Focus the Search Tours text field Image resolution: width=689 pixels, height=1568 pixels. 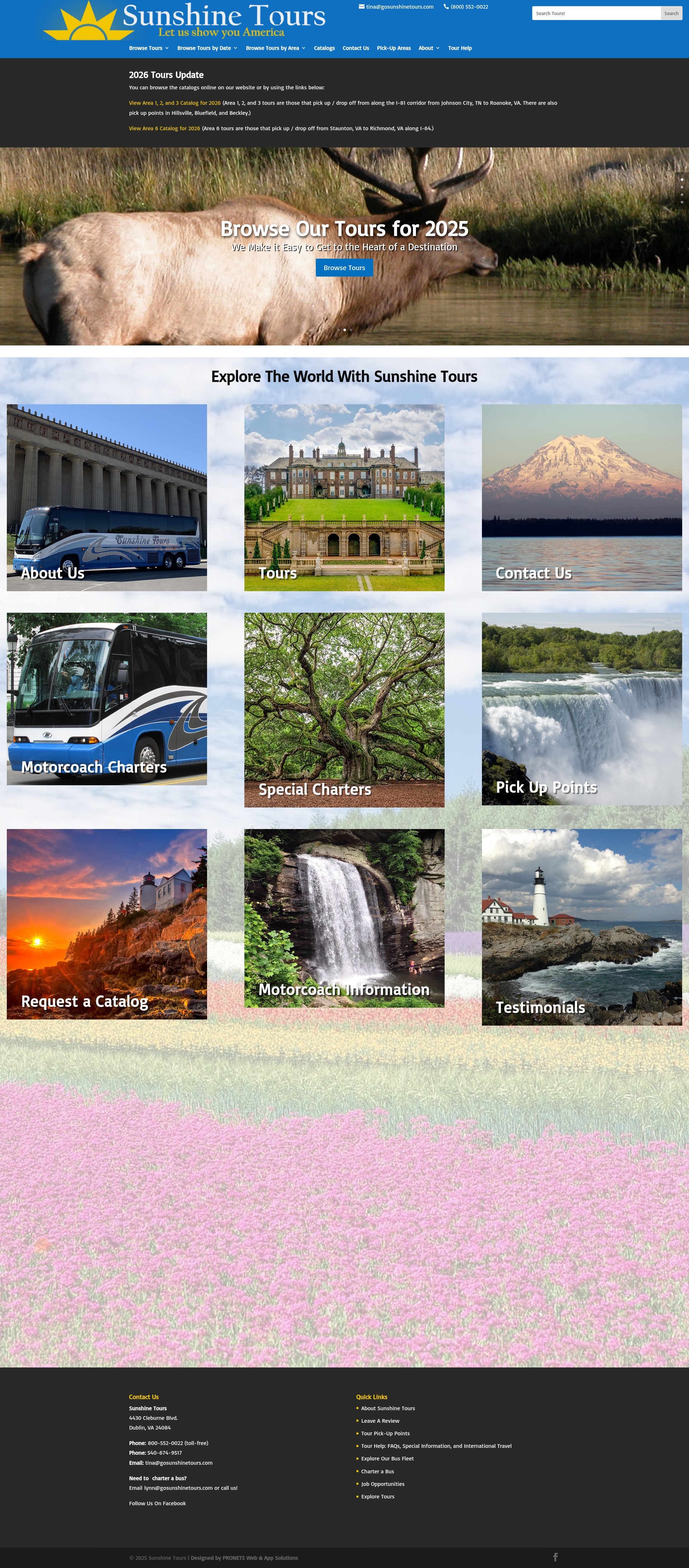[596, 13]
